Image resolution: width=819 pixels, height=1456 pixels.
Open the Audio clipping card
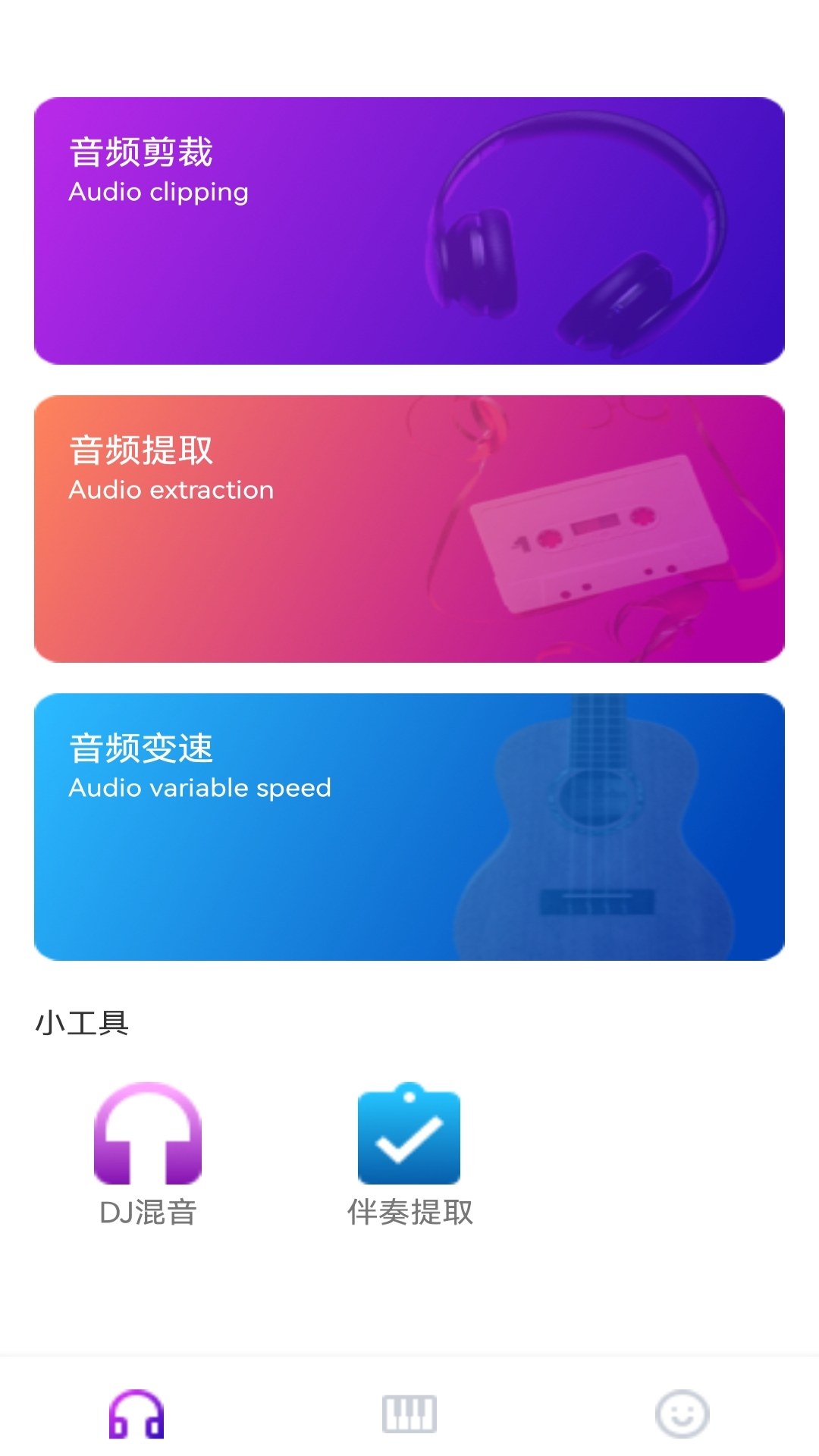pos(409,231)
